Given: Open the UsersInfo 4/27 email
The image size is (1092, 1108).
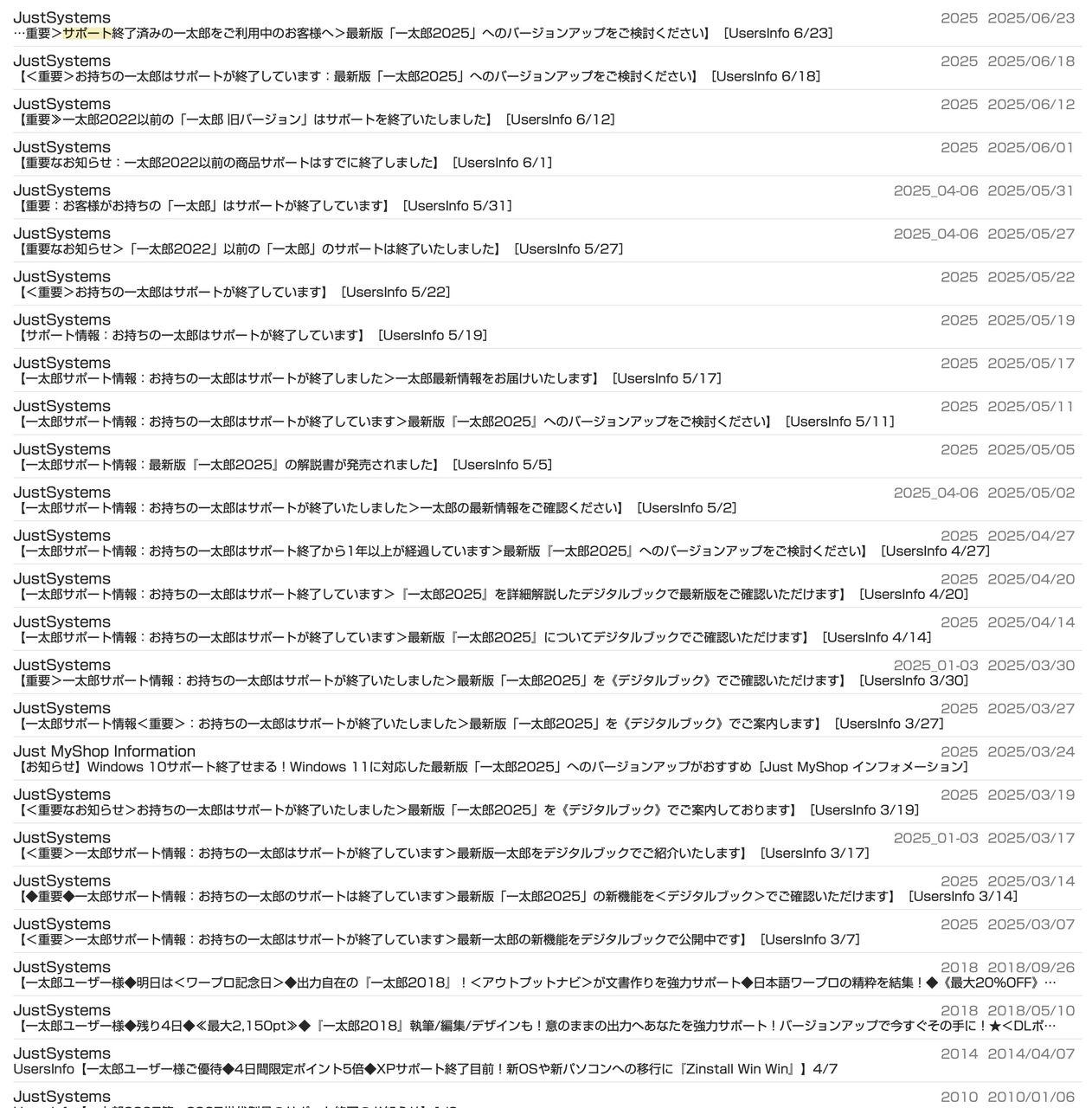Looking at the screenshot, I should (x=504, y=552).
